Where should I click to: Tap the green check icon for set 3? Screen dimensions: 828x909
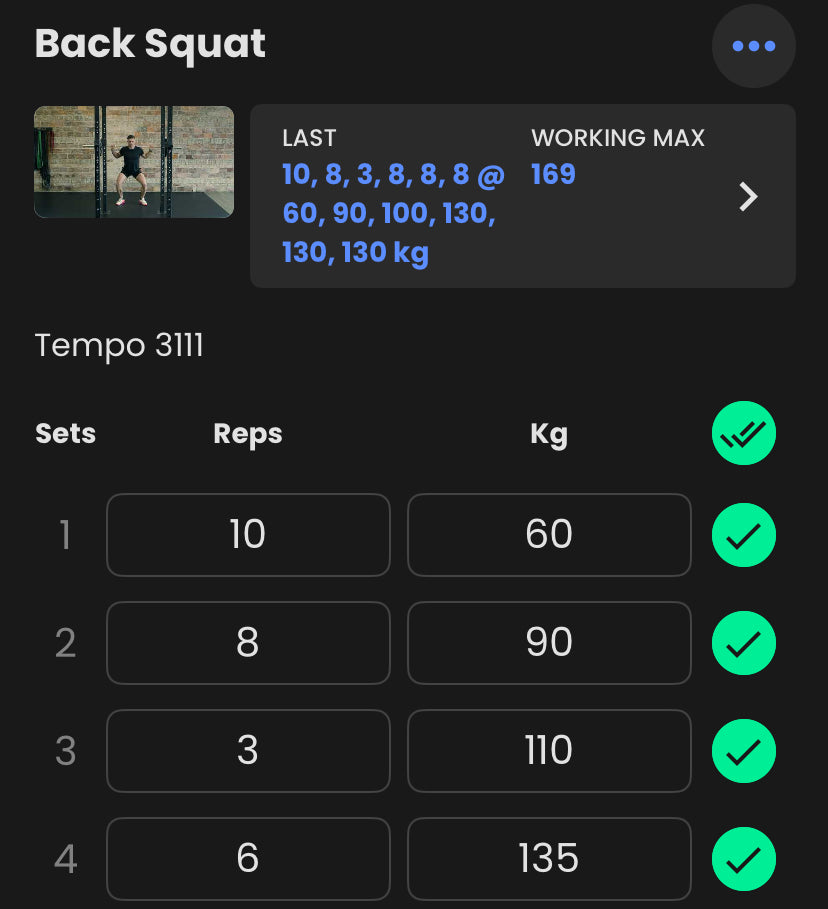743,751
